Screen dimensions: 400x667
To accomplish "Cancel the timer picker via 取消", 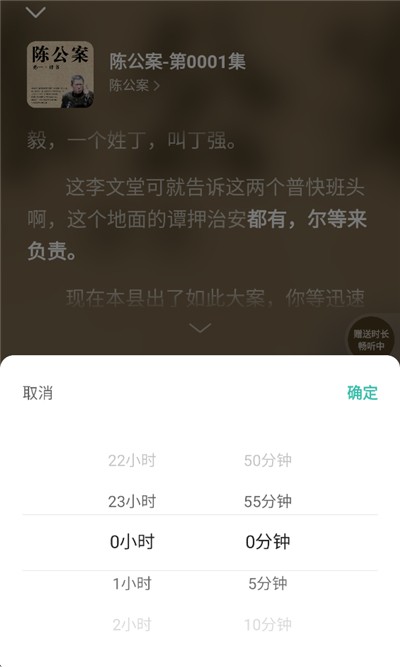I will [x=38, y=393].
